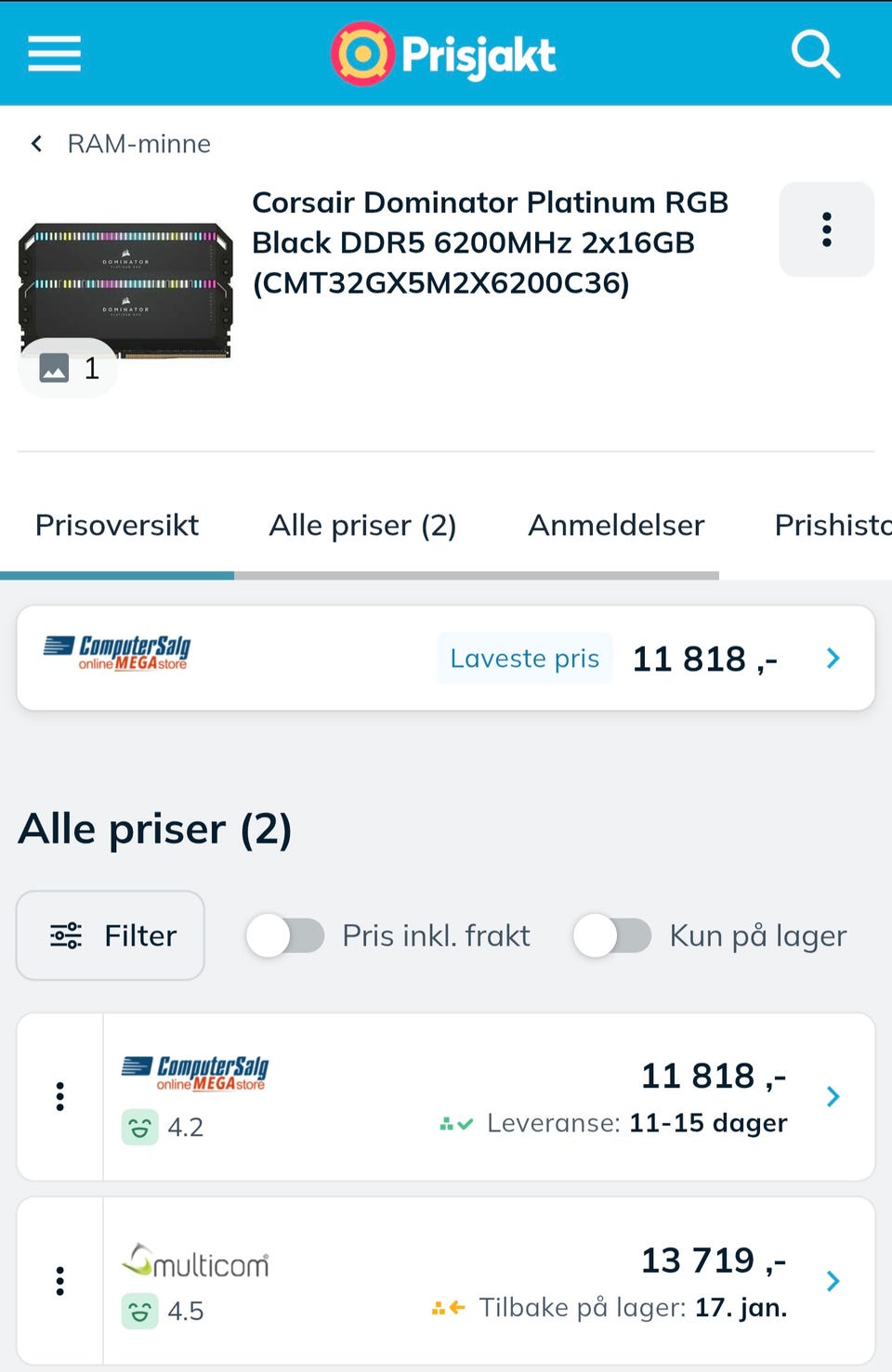Click the Multicom store logo

point(195,1262)
